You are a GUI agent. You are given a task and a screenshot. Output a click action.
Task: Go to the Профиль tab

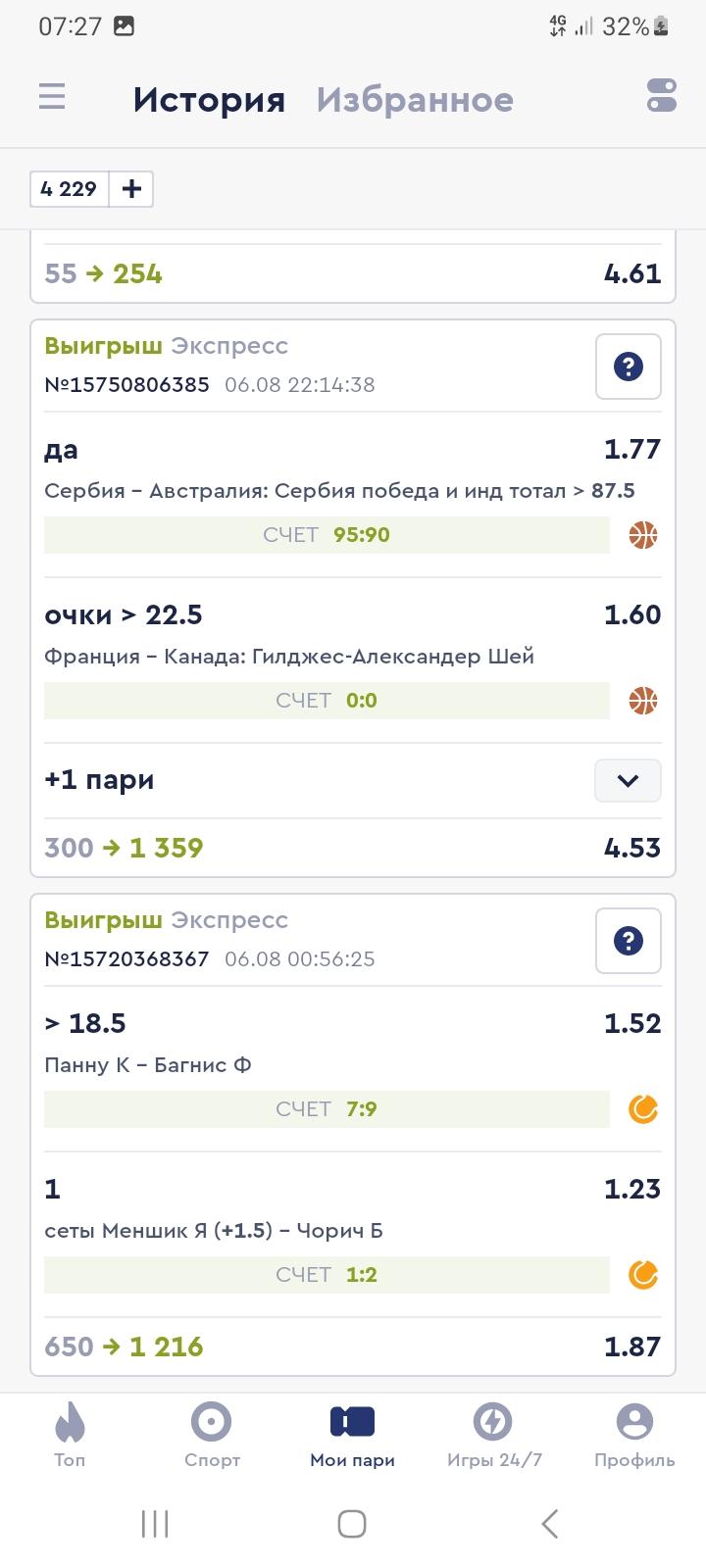tap(634, 1434)
